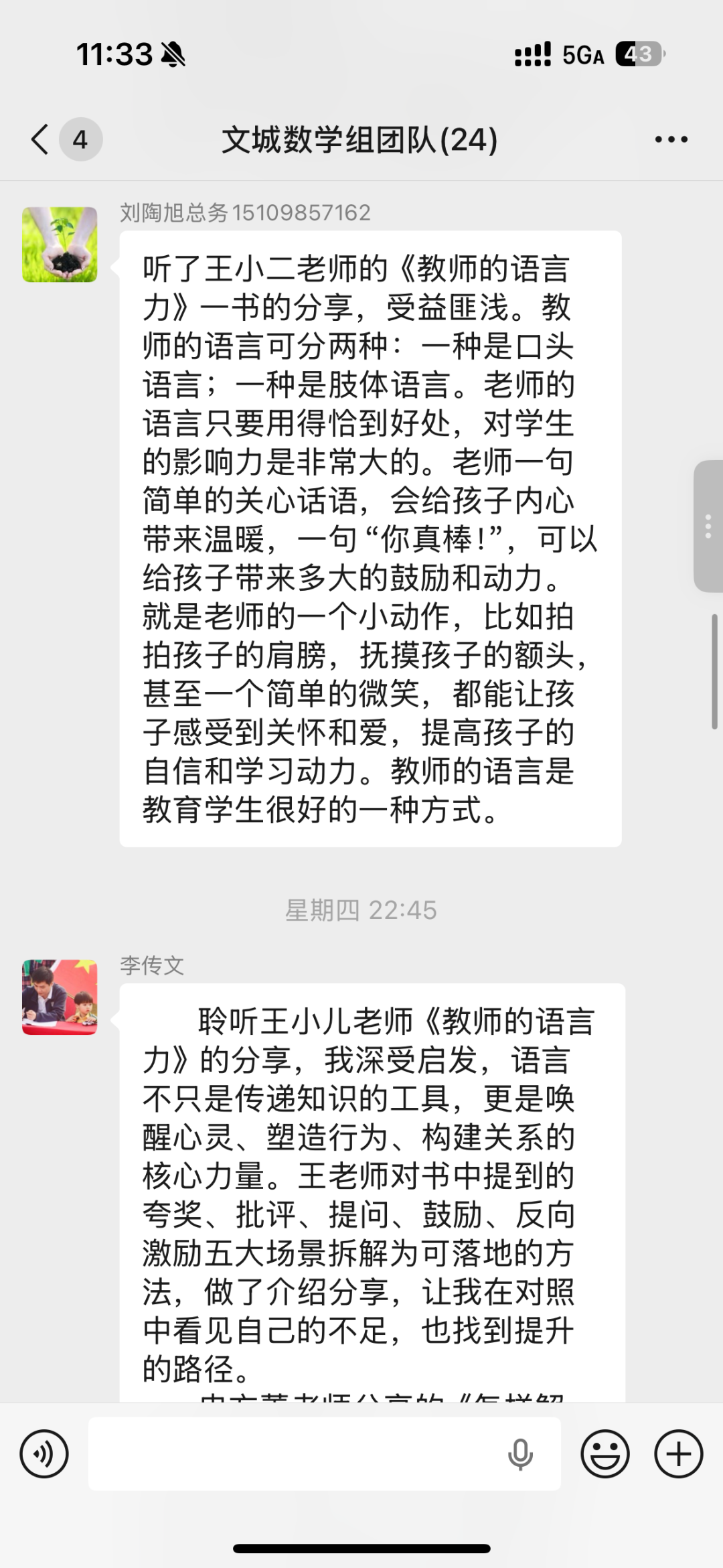Open the plus attachments menu
The width and height of the screenshot is (723, 1568).
[x=678, y=1454]
